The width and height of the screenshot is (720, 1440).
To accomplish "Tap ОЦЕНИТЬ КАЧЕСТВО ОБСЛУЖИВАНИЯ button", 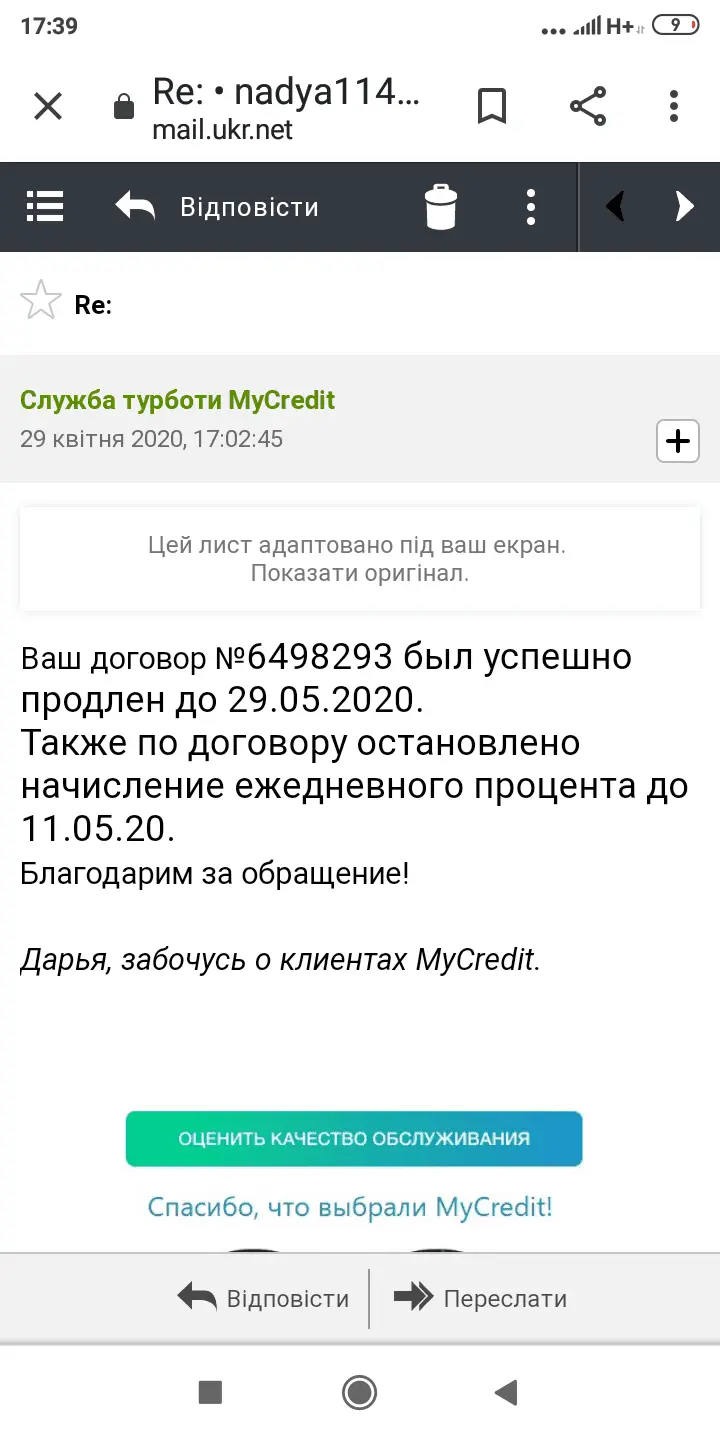I will point(354,1139).
